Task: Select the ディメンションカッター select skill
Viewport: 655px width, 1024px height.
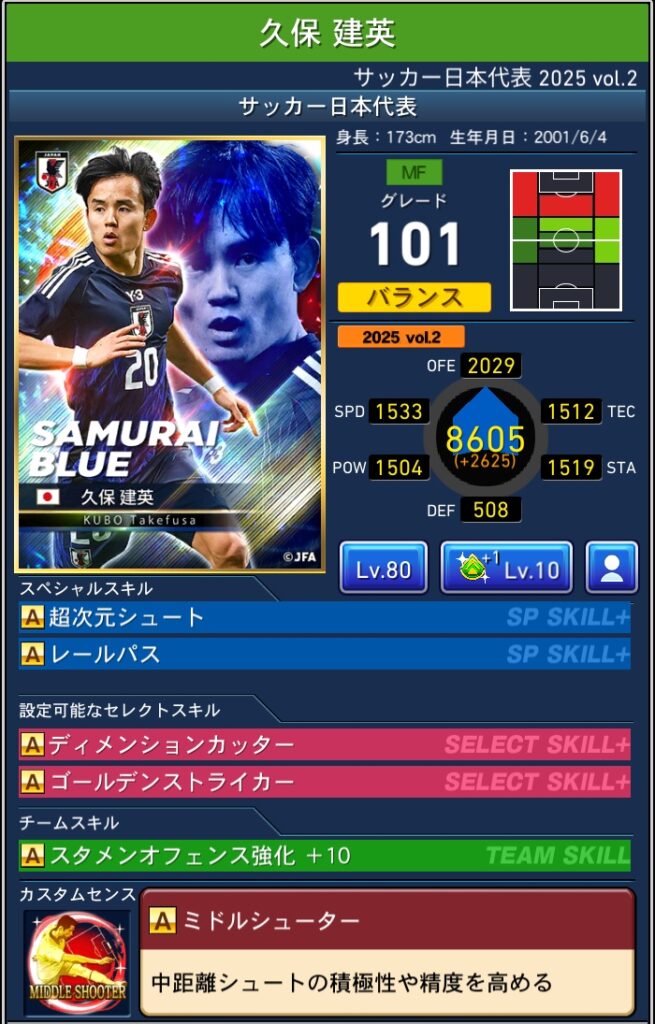Action: point(325,745)
